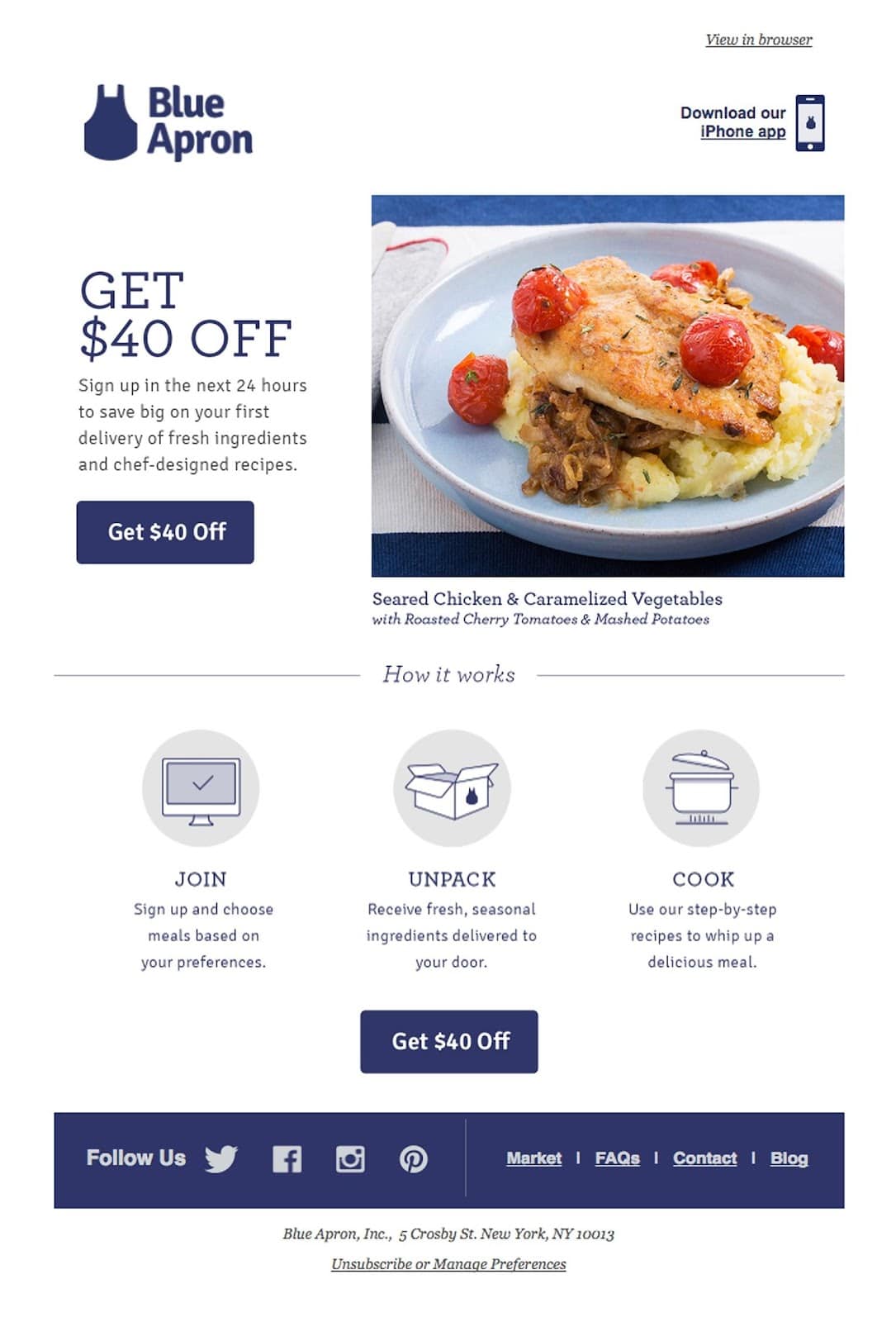
Task: Open the seared chicken dish photo
Action: click(x=607, y=386)
